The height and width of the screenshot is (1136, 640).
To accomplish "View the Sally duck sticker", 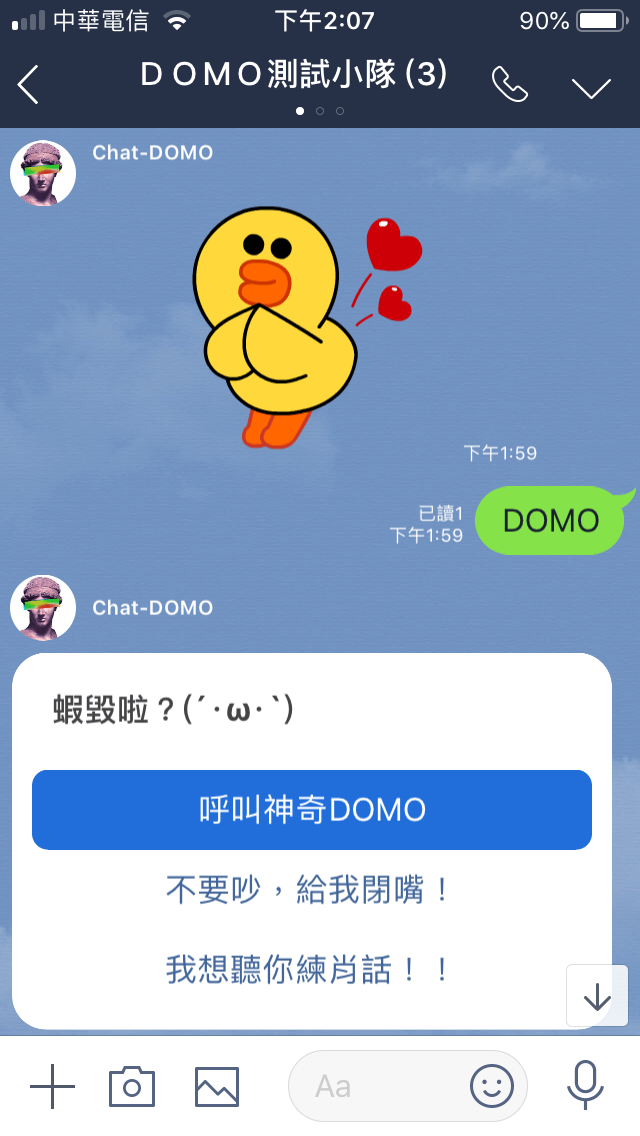I will [304, 326].
